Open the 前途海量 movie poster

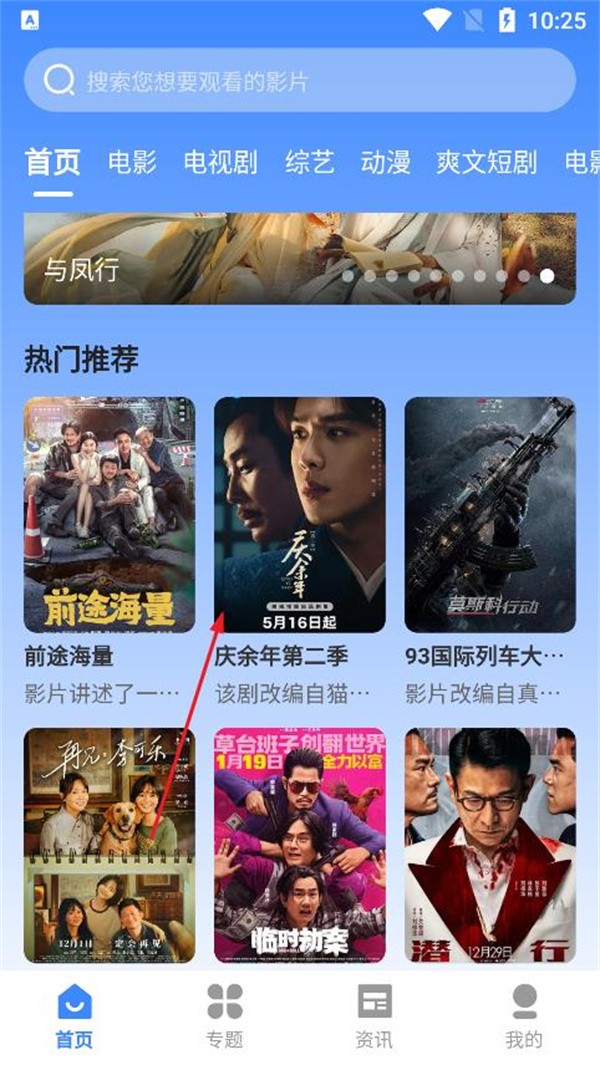click(x=110, y=514)
